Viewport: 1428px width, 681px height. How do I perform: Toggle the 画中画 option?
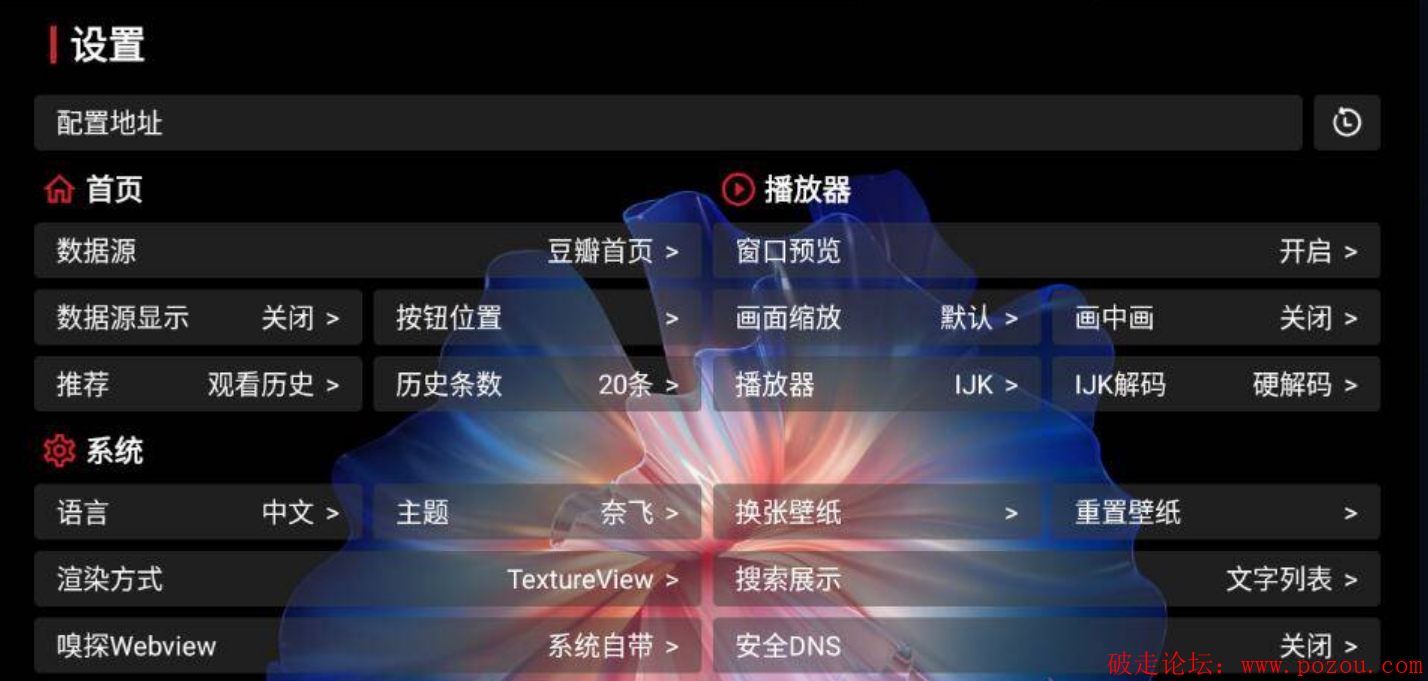pyautogui.click(x=1215, y=318)
